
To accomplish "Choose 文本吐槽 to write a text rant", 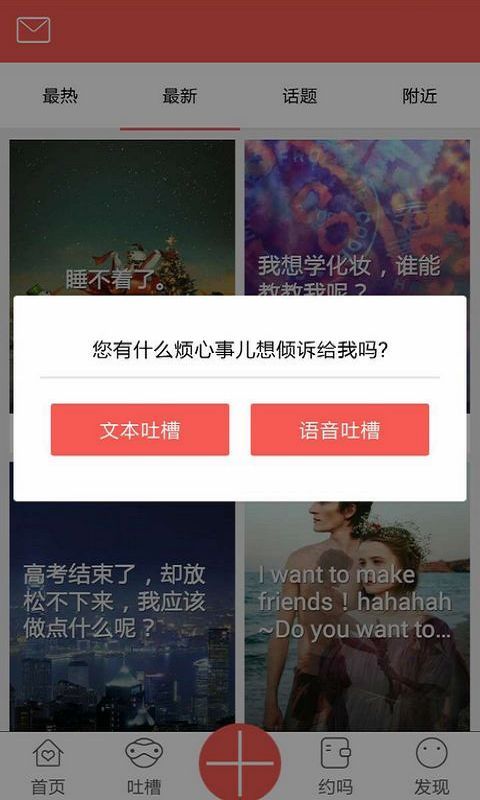I will pyautogui.click(x=140, y=430).
